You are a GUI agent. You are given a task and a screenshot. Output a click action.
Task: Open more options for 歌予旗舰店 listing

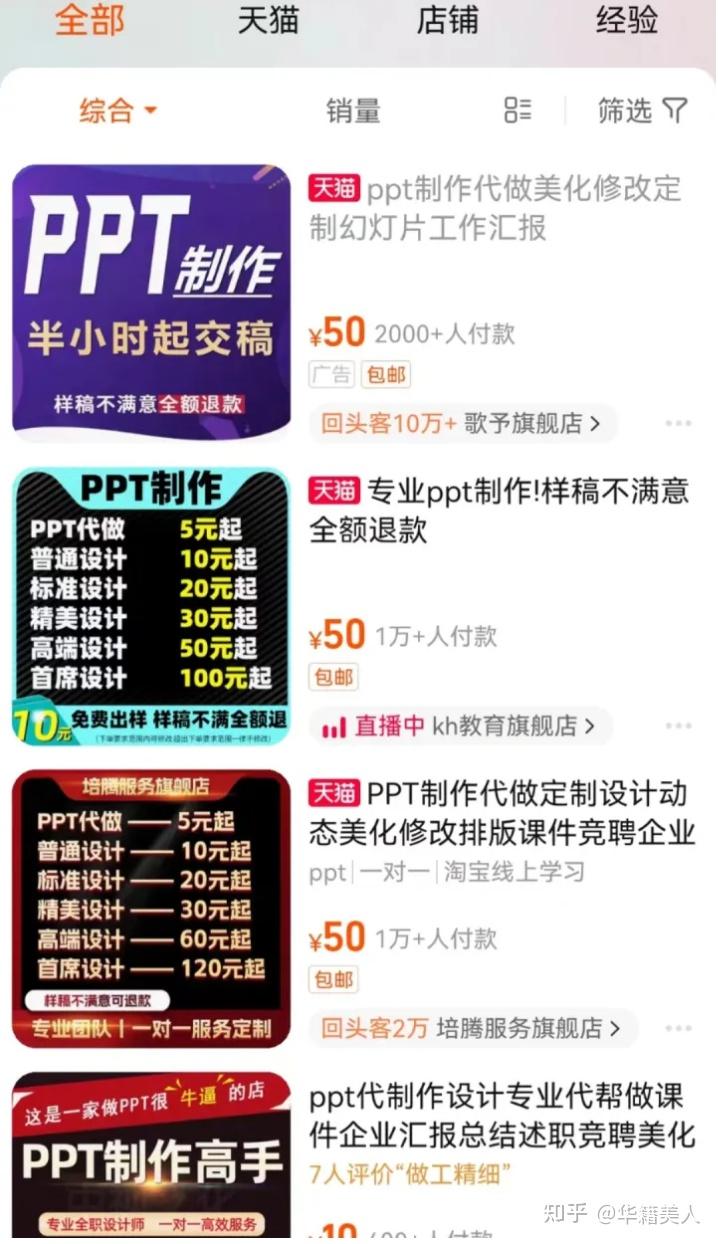[x=678, y=424]
